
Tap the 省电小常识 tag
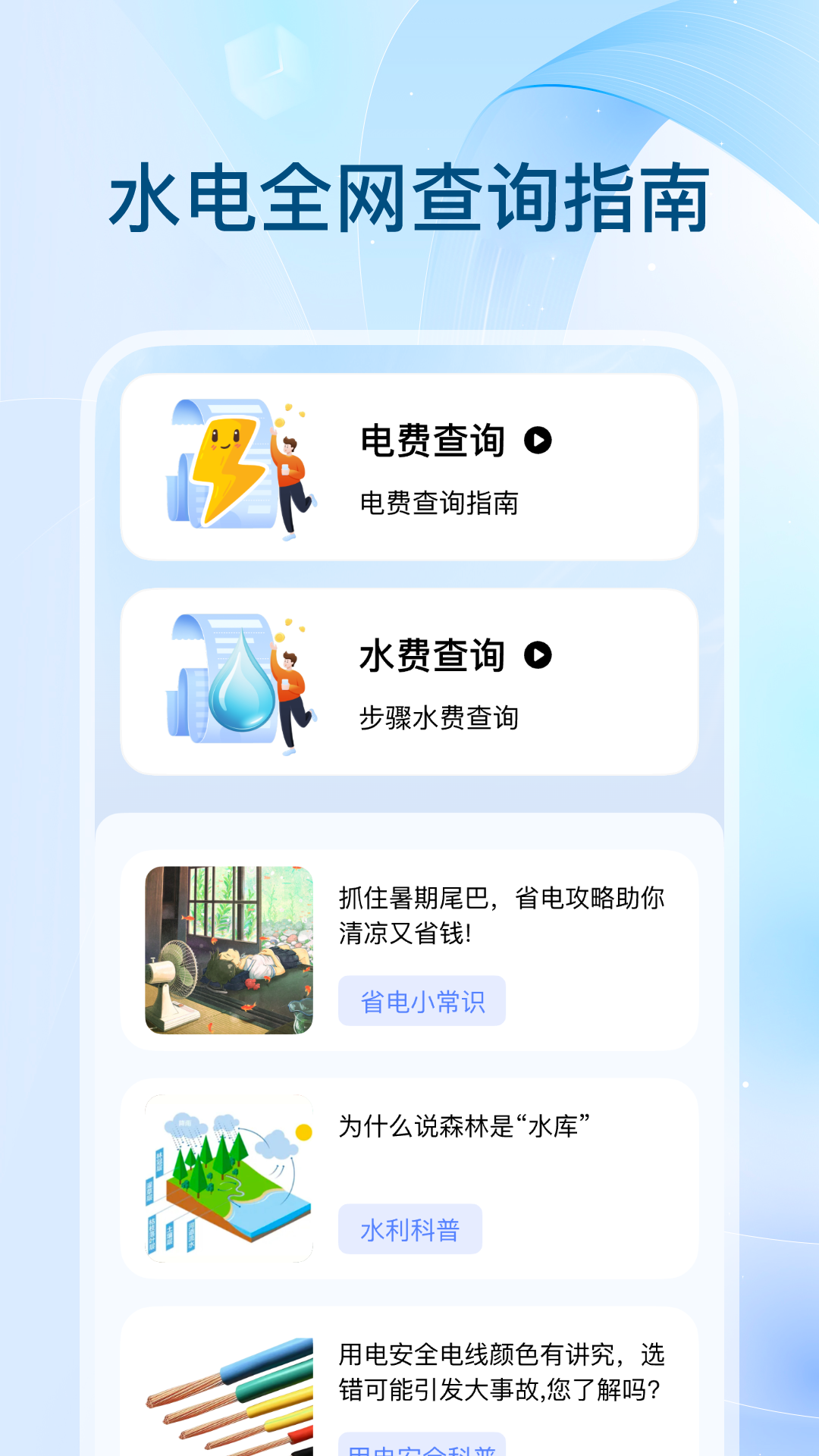(x=421, y=1001)
